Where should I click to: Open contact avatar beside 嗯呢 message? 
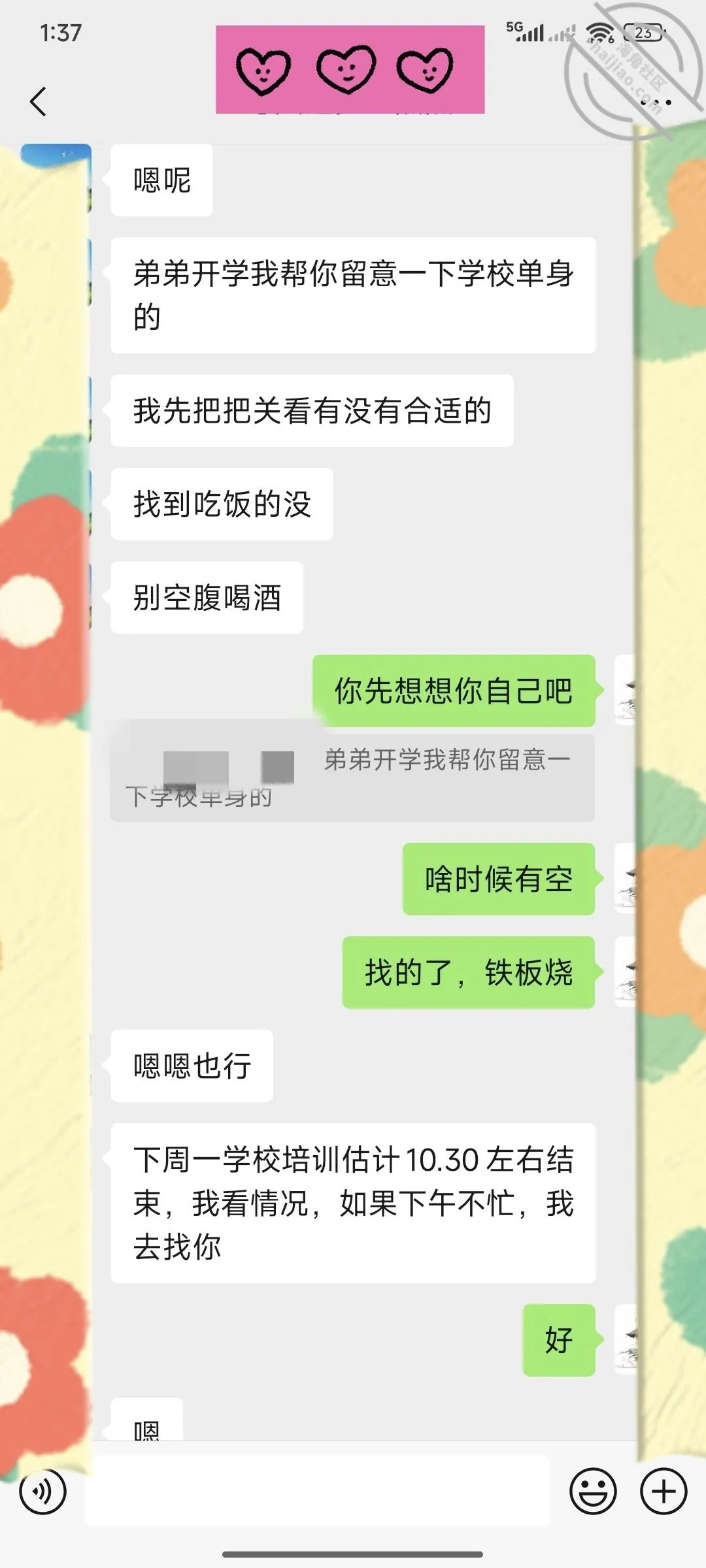click(x=56, y=180)
